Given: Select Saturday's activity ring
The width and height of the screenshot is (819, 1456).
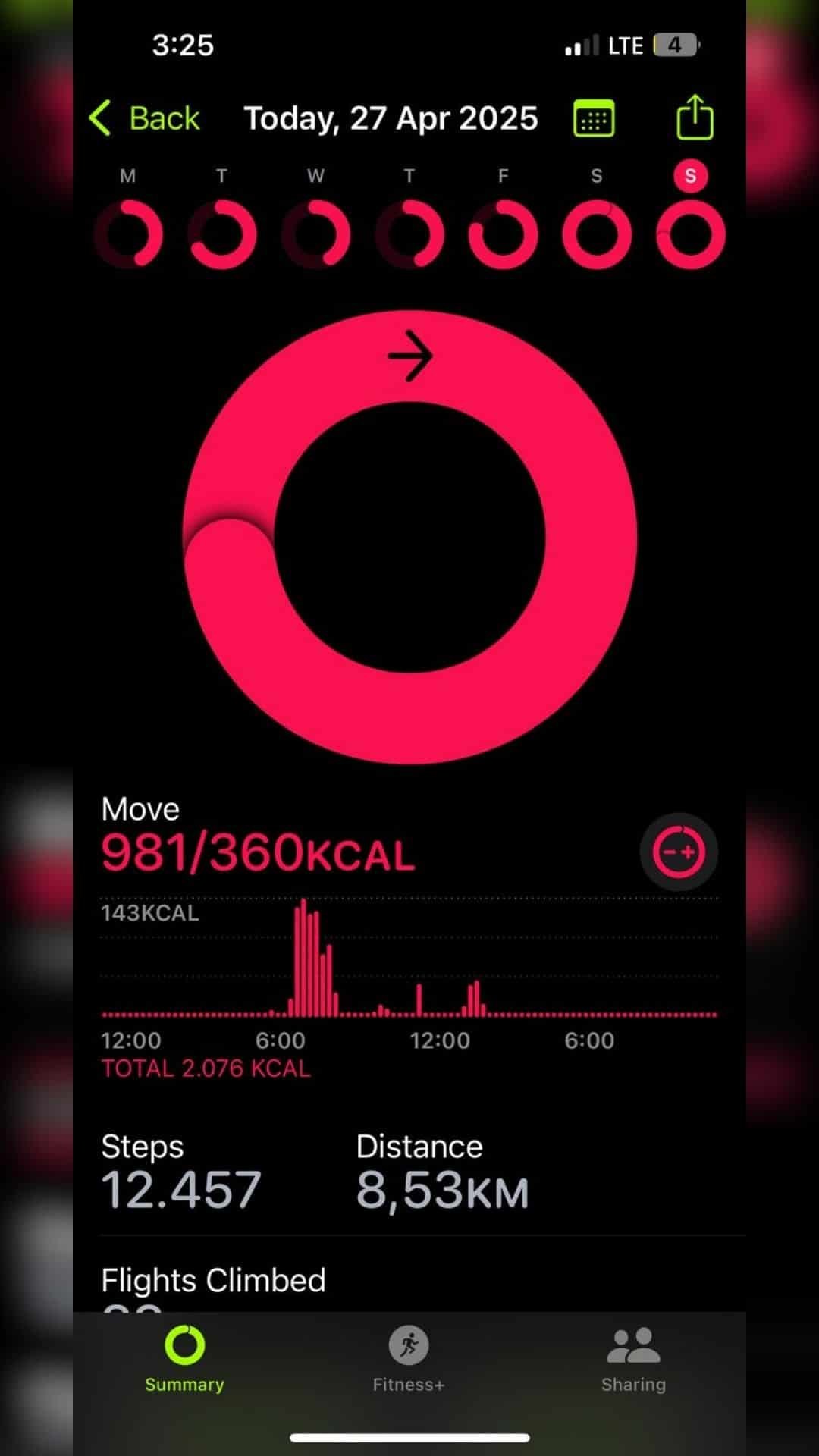Looking at the screenshot, I should tap(597, 234).
